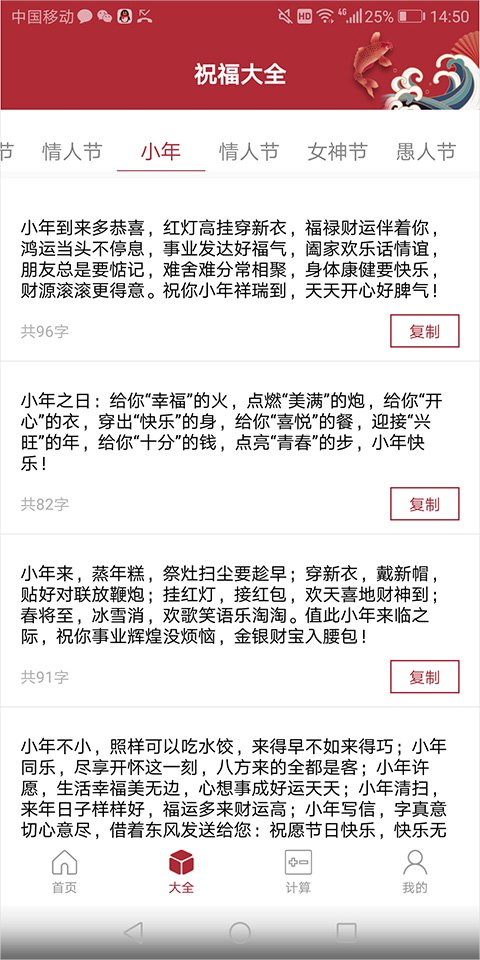
Task: Select the 小年 tab
Action: click(161, 151)
